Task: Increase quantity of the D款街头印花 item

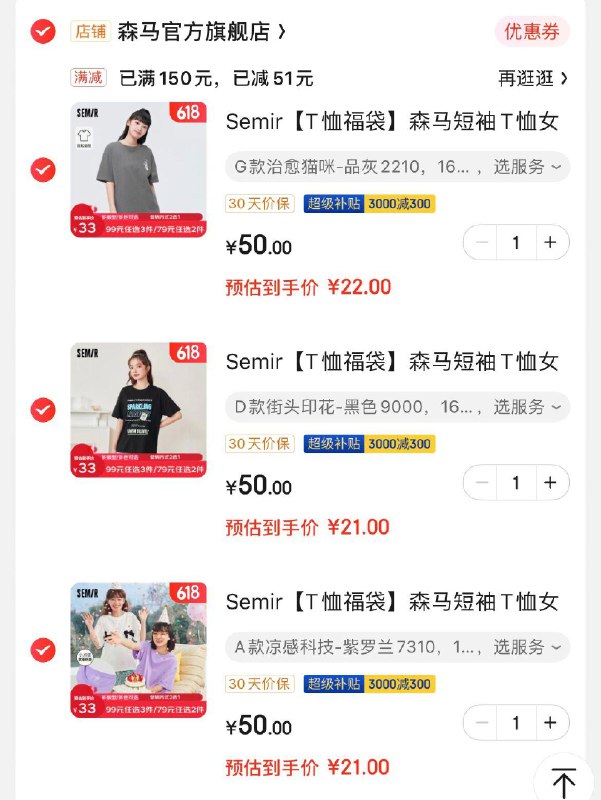Action: (x=549, y=483)
